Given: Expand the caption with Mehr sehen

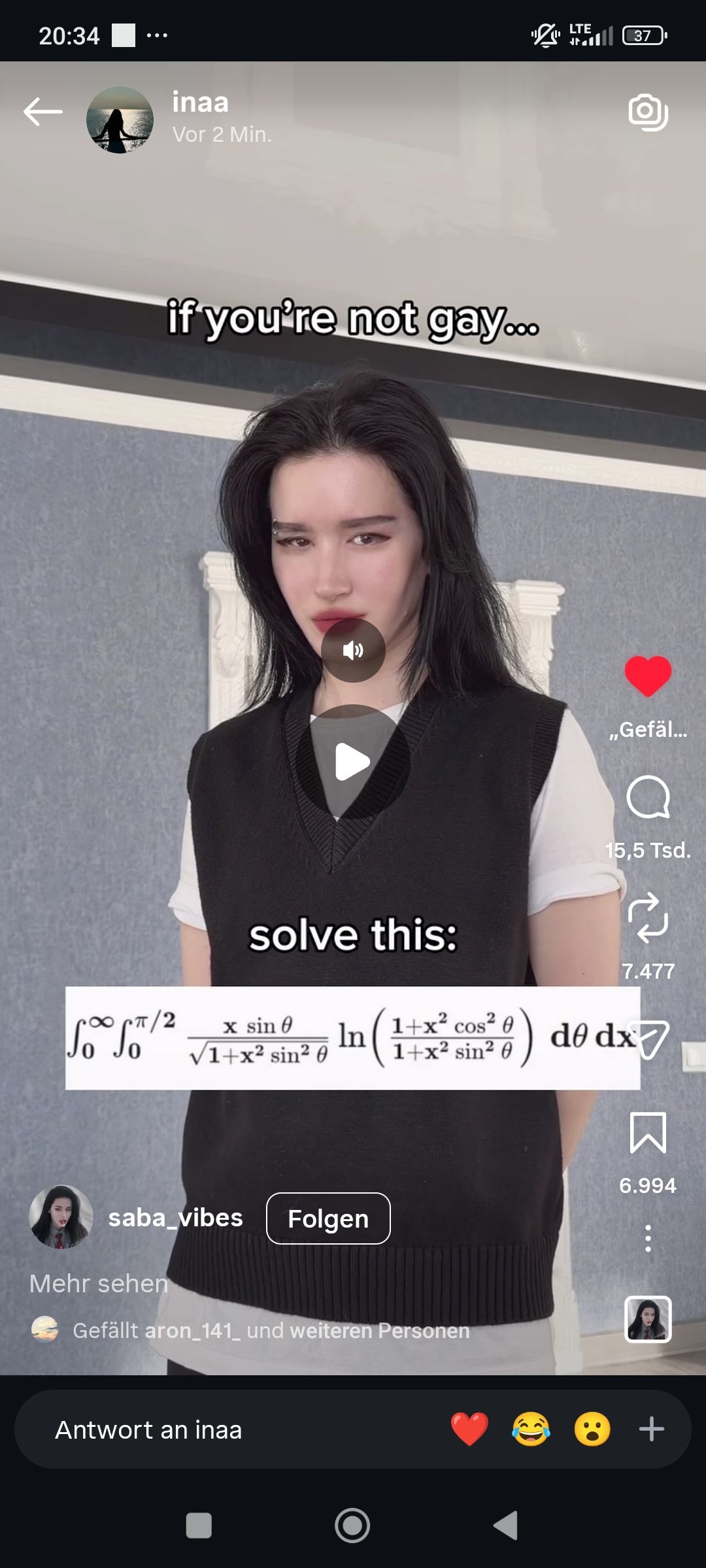Looking at the screenshot, I should pyautogui.click(x=99, y=1284).
